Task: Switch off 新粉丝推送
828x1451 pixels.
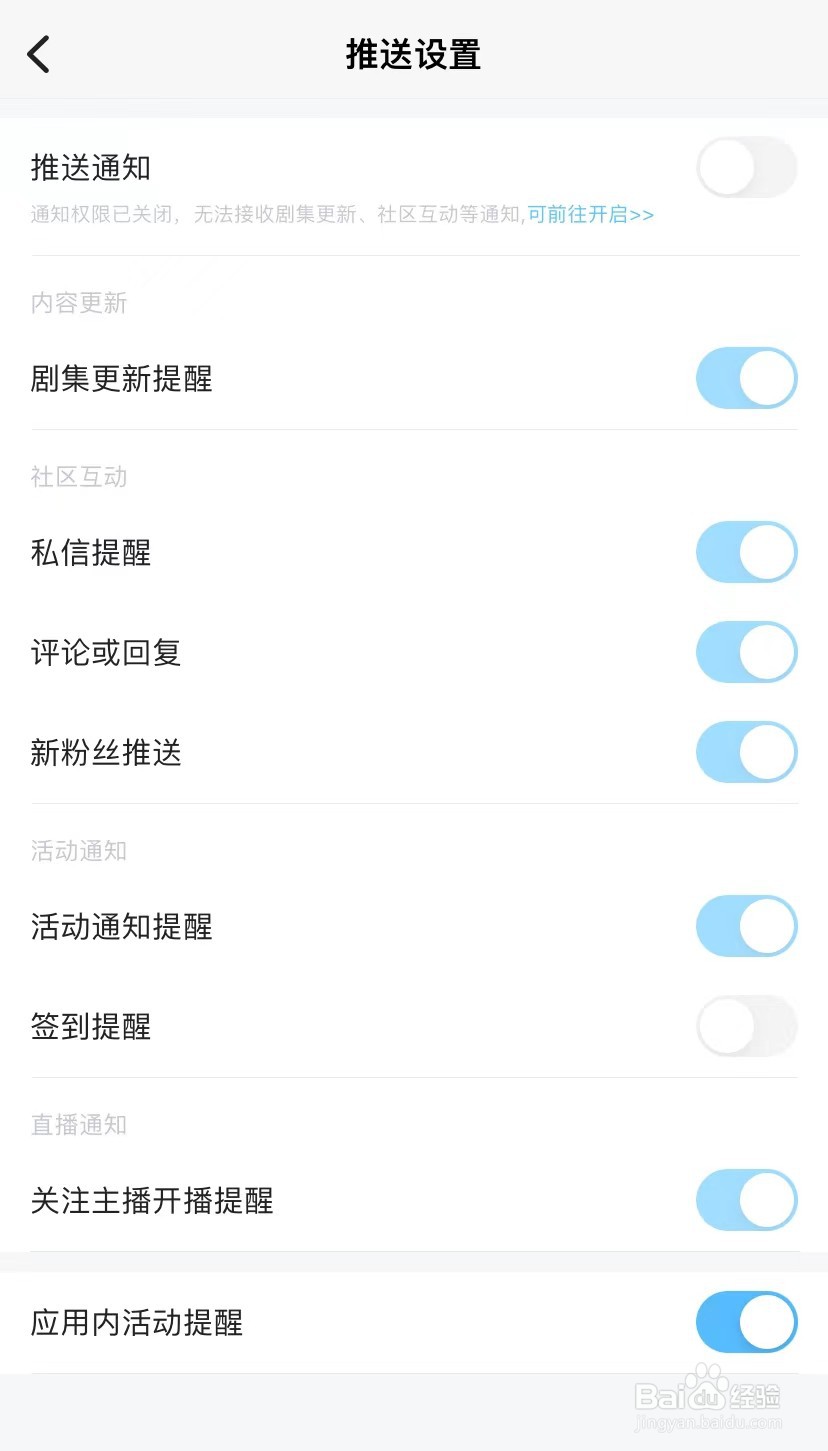Action: click(747, 752)
